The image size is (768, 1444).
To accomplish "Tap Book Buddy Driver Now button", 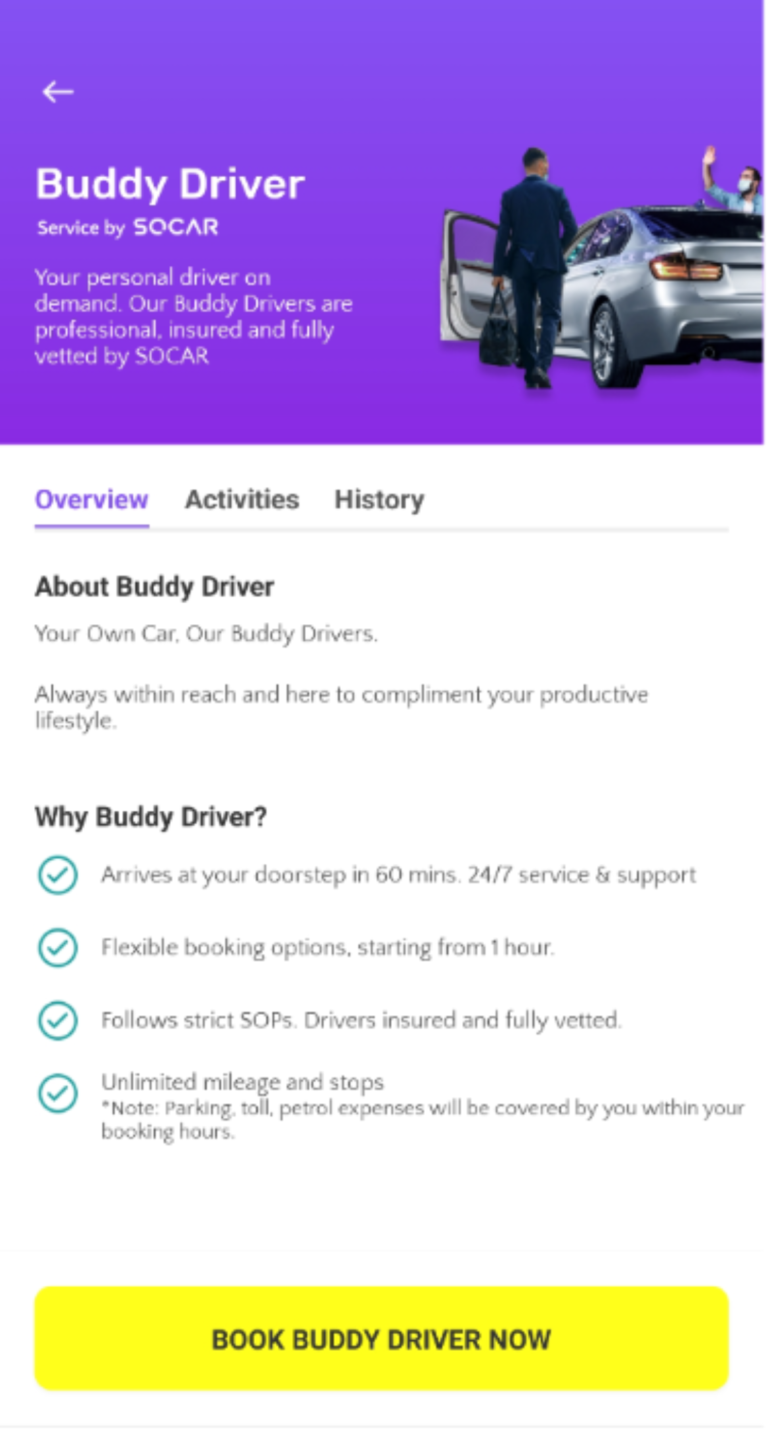I will click(381, 1338).
